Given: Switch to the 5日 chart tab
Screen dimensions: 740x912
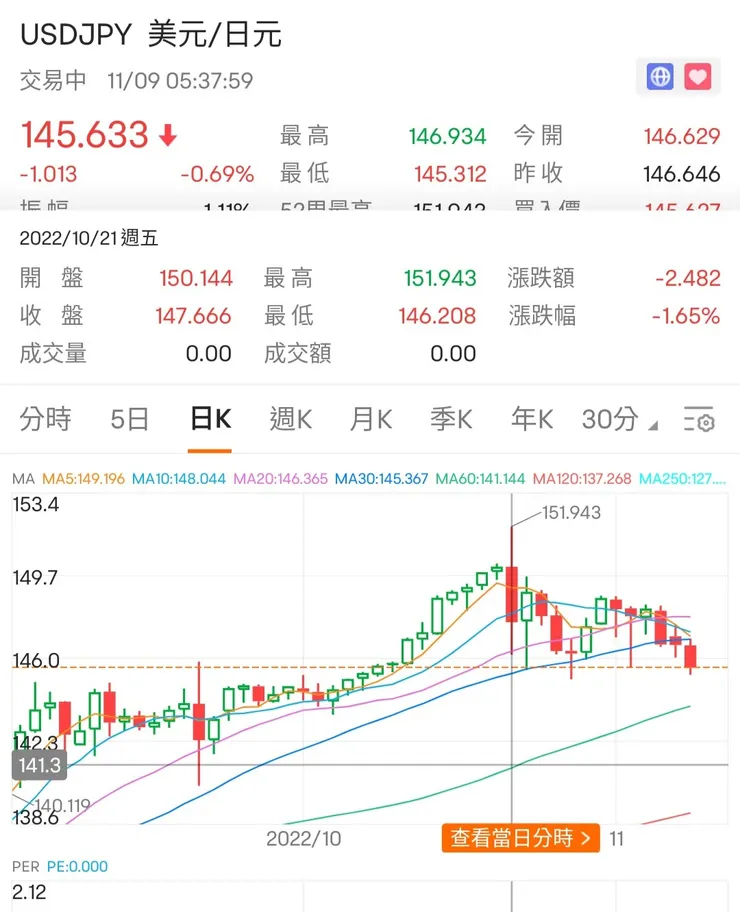Looking at the screenshot, I should click(128, 421).
